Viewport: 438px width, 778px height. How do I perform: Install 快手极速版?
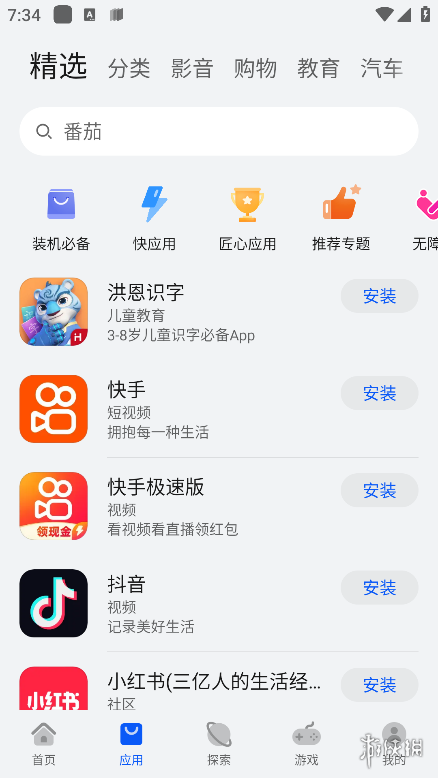pos(379,490)
